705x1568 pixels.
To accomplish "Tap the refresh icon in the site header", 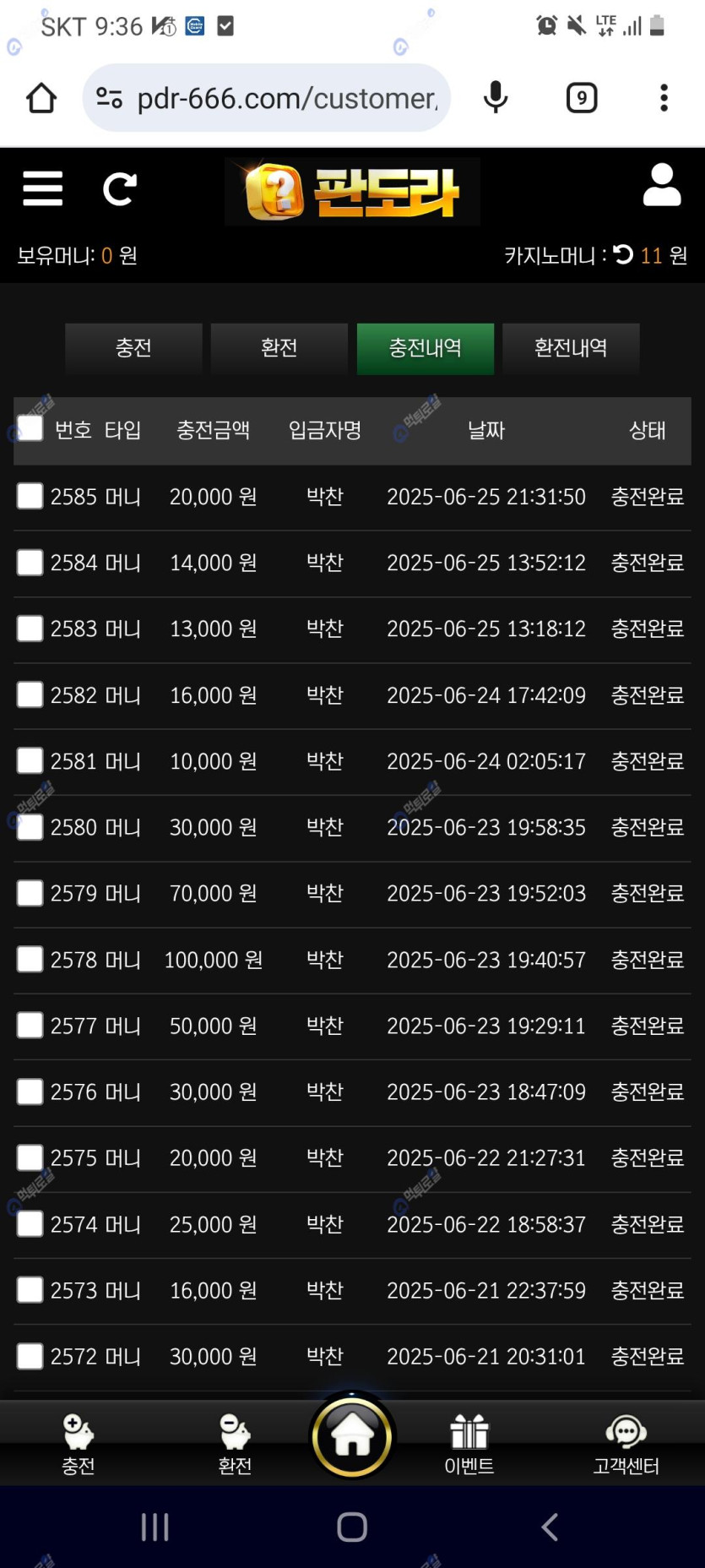I will (119, 188).
